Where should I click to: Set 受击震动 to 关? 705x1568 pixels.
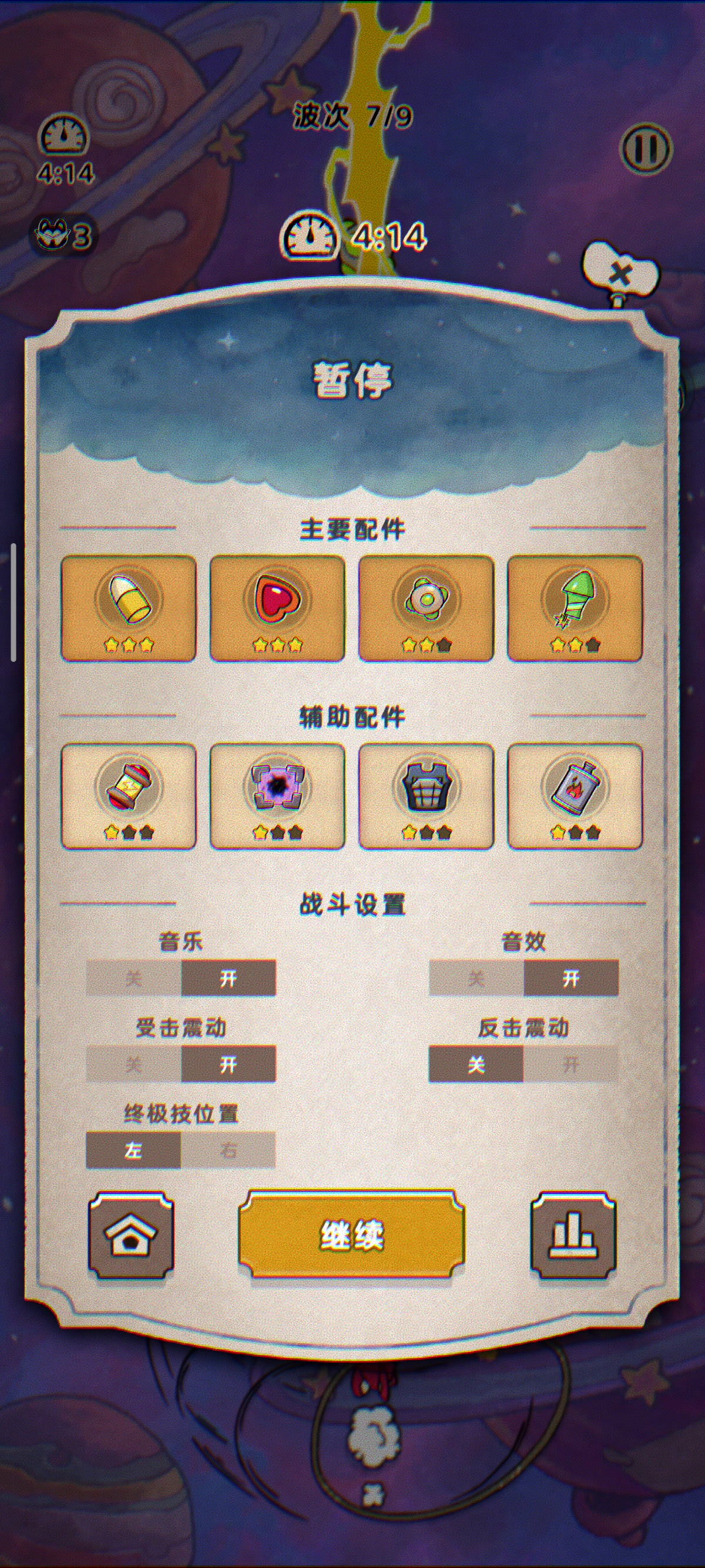[133, 1064]
